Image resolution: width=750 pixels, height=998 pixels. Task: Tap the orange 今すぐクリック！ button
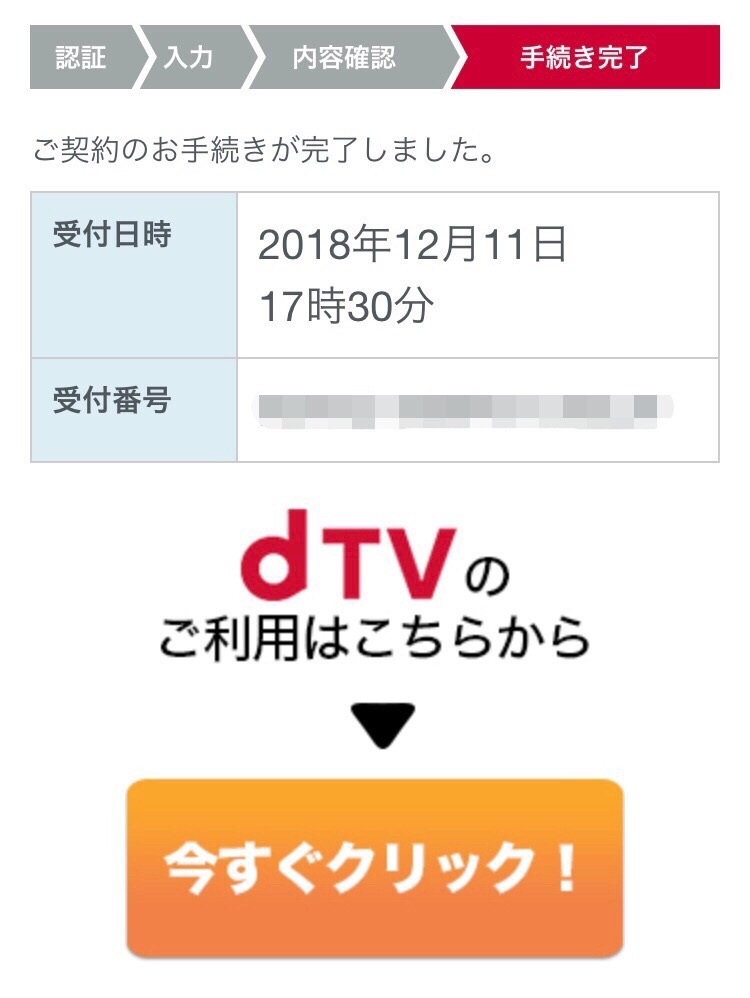point(374,867)
